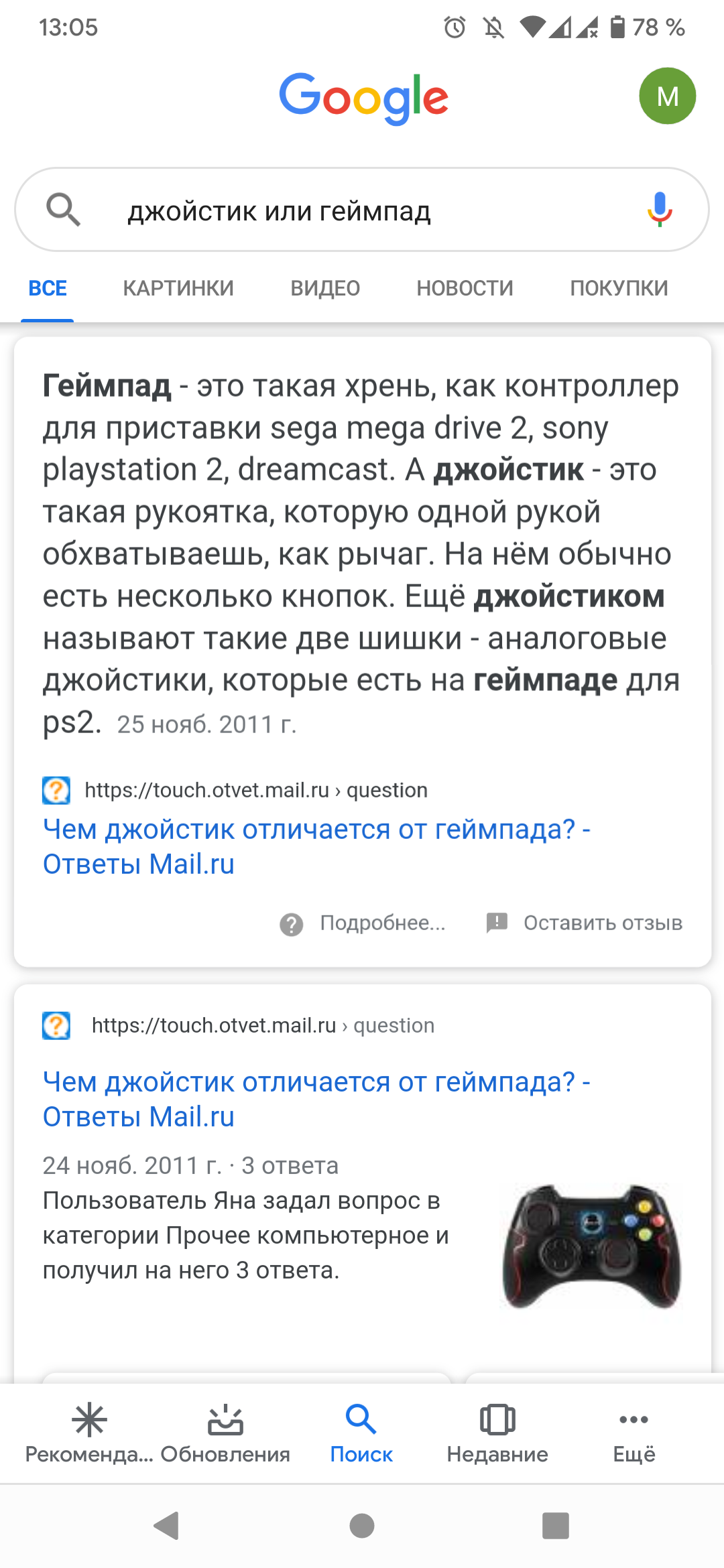Open the featured snippet's Ответы Mail.ru link

click(x=316, y=846)
